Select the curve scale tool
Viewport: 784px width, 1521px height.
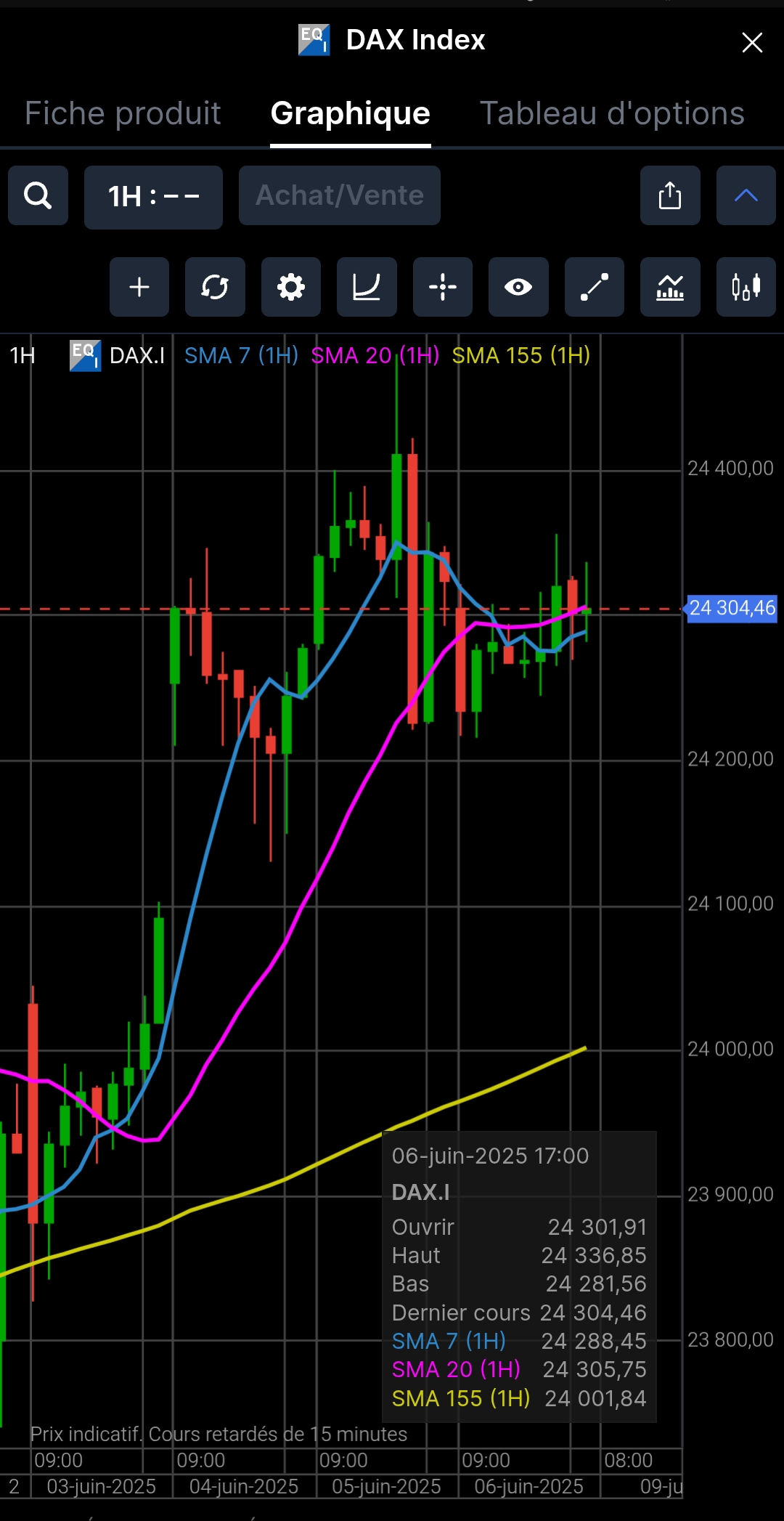[x=367, y=287]
